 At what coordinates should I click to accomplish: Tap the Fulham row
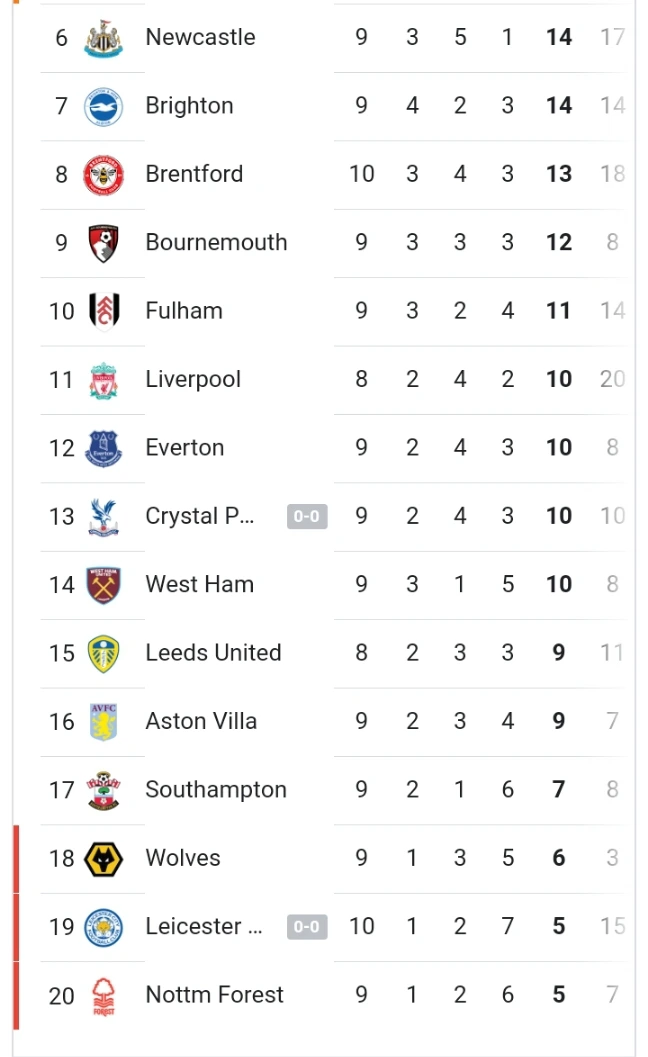click(x=324, y=311)
